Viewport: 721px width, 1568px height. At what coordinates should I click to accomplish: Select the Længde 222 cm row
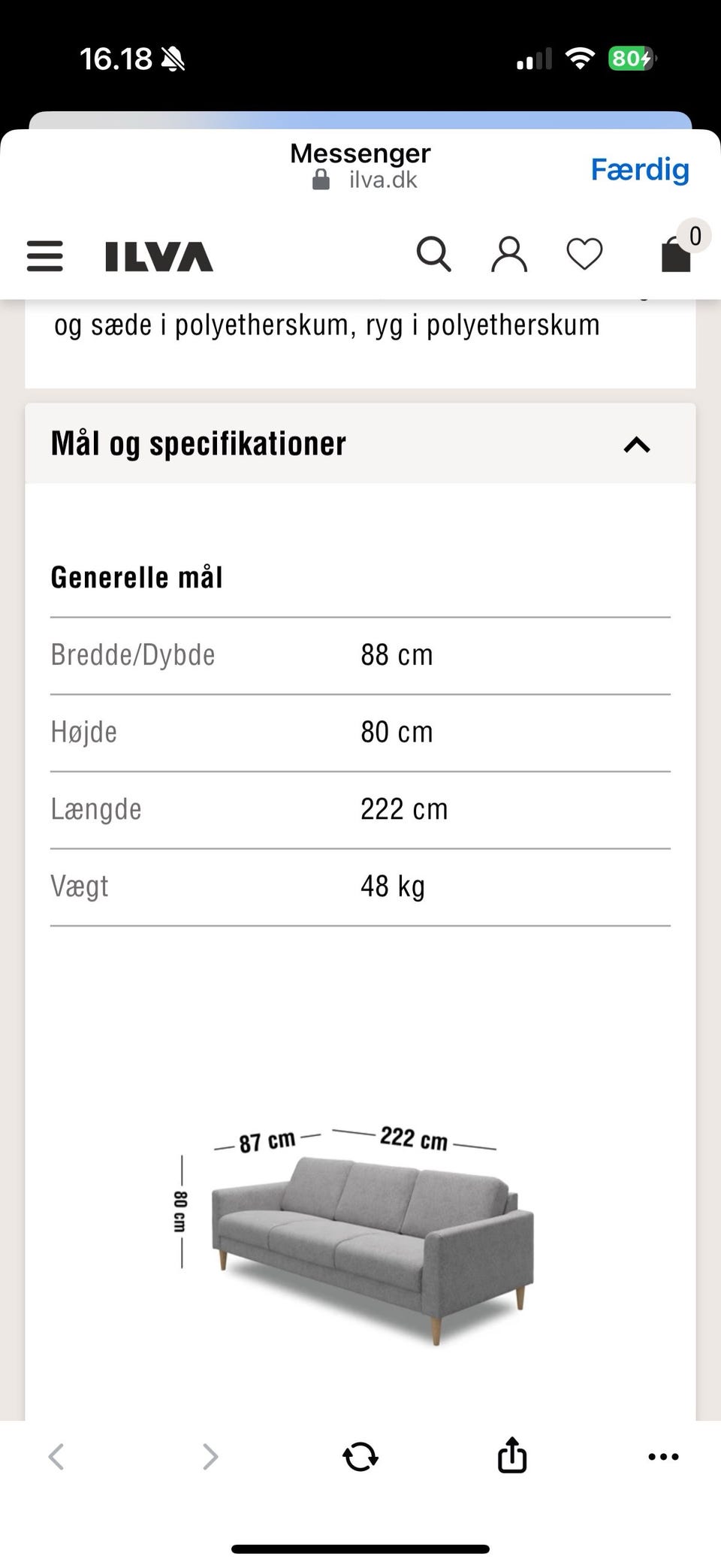(x=359, y=809)
